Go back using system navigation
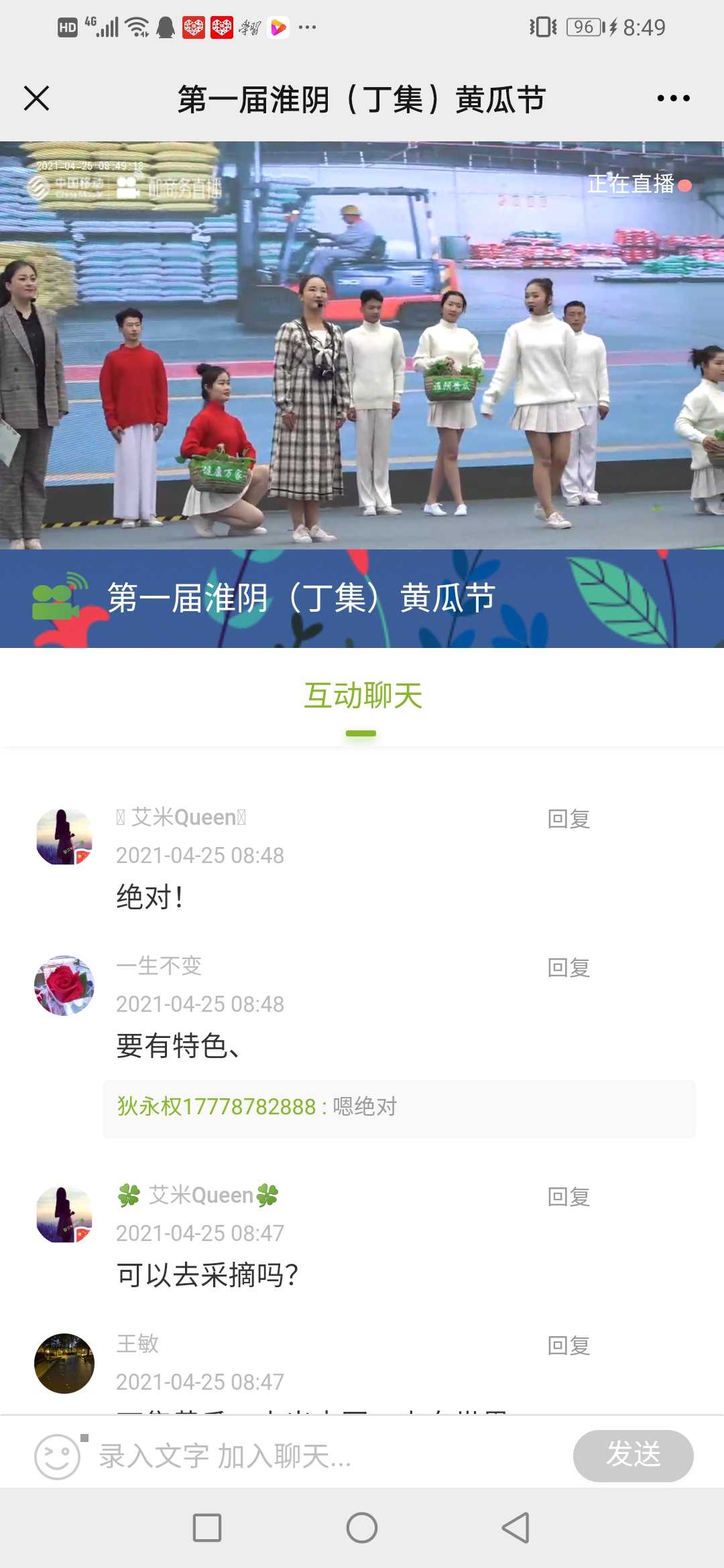Viewport: 724px width, 1568px height. point(516,1528)
